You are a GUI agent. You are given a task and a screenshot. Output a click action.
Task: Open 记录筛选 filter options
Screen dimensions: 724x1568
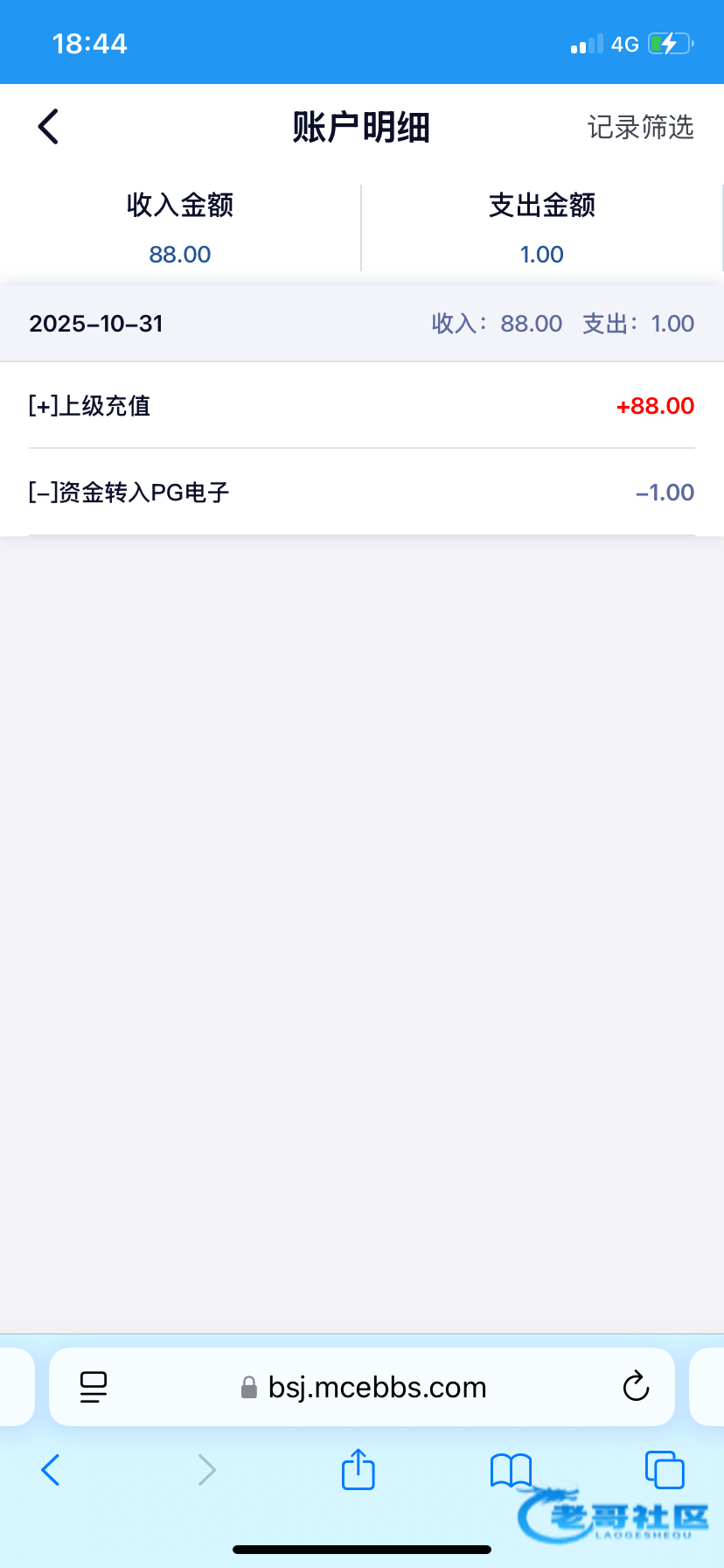click(640, 128)
